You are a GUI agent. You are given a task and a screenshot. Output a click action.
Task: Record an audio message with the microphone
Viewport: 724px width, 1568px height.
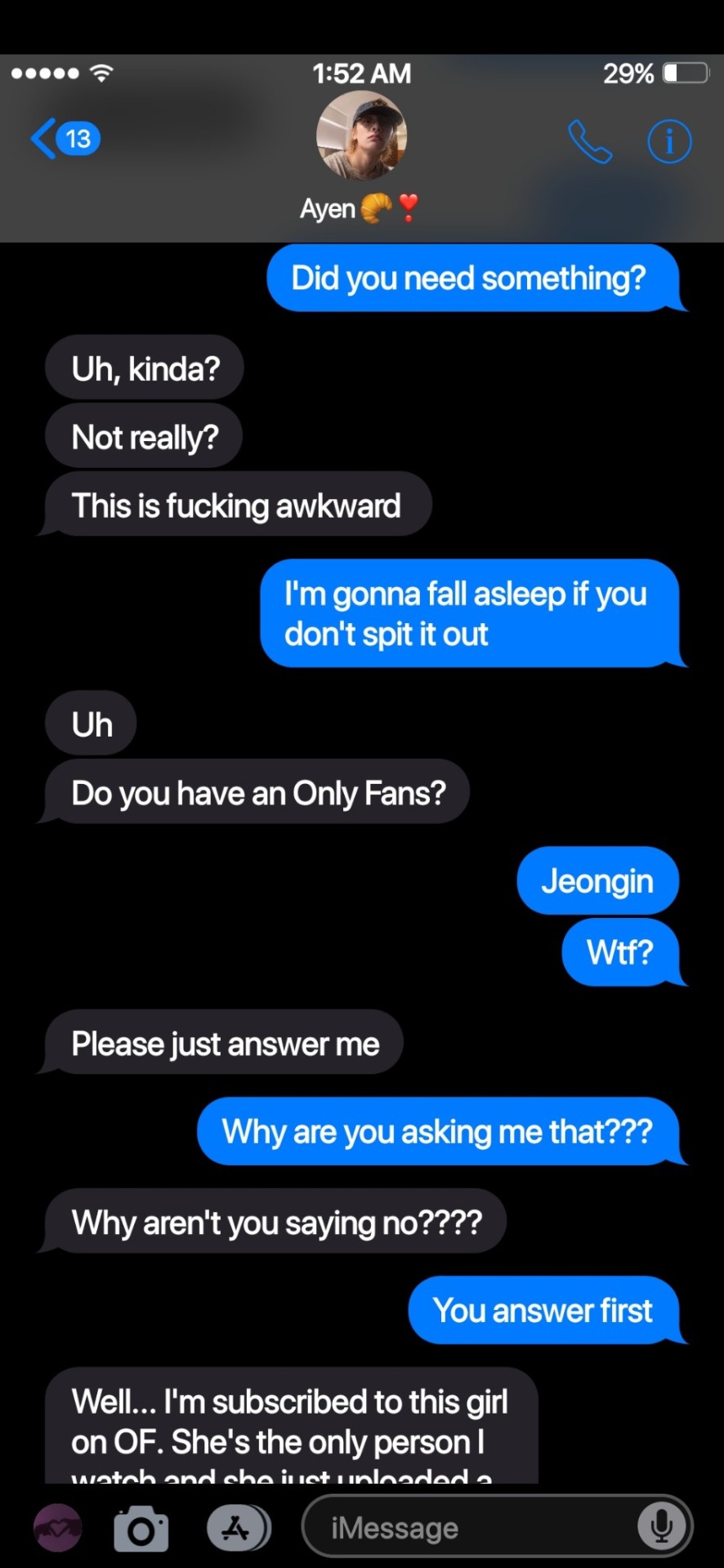[x=661, y=1526]
